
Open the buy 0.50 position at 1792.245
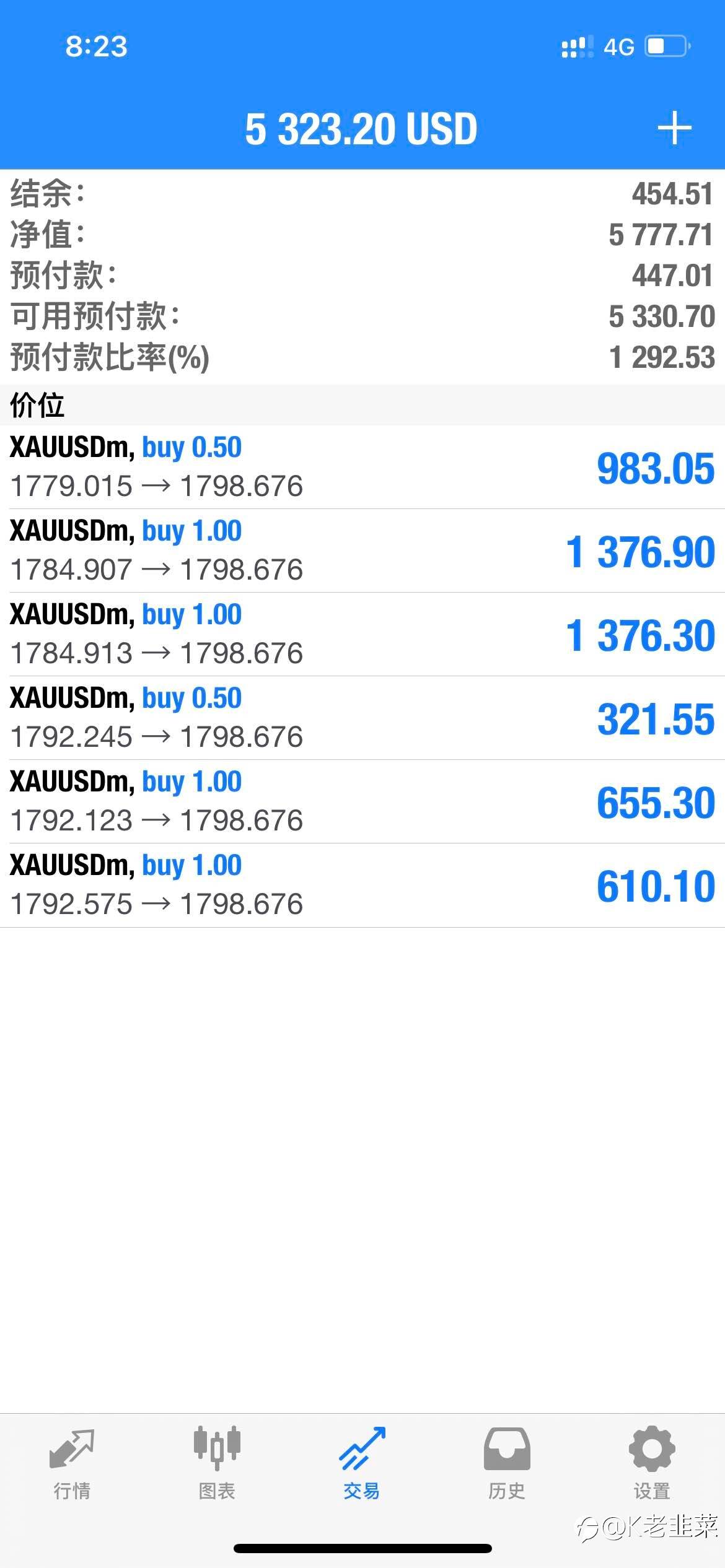pos(362,718)
